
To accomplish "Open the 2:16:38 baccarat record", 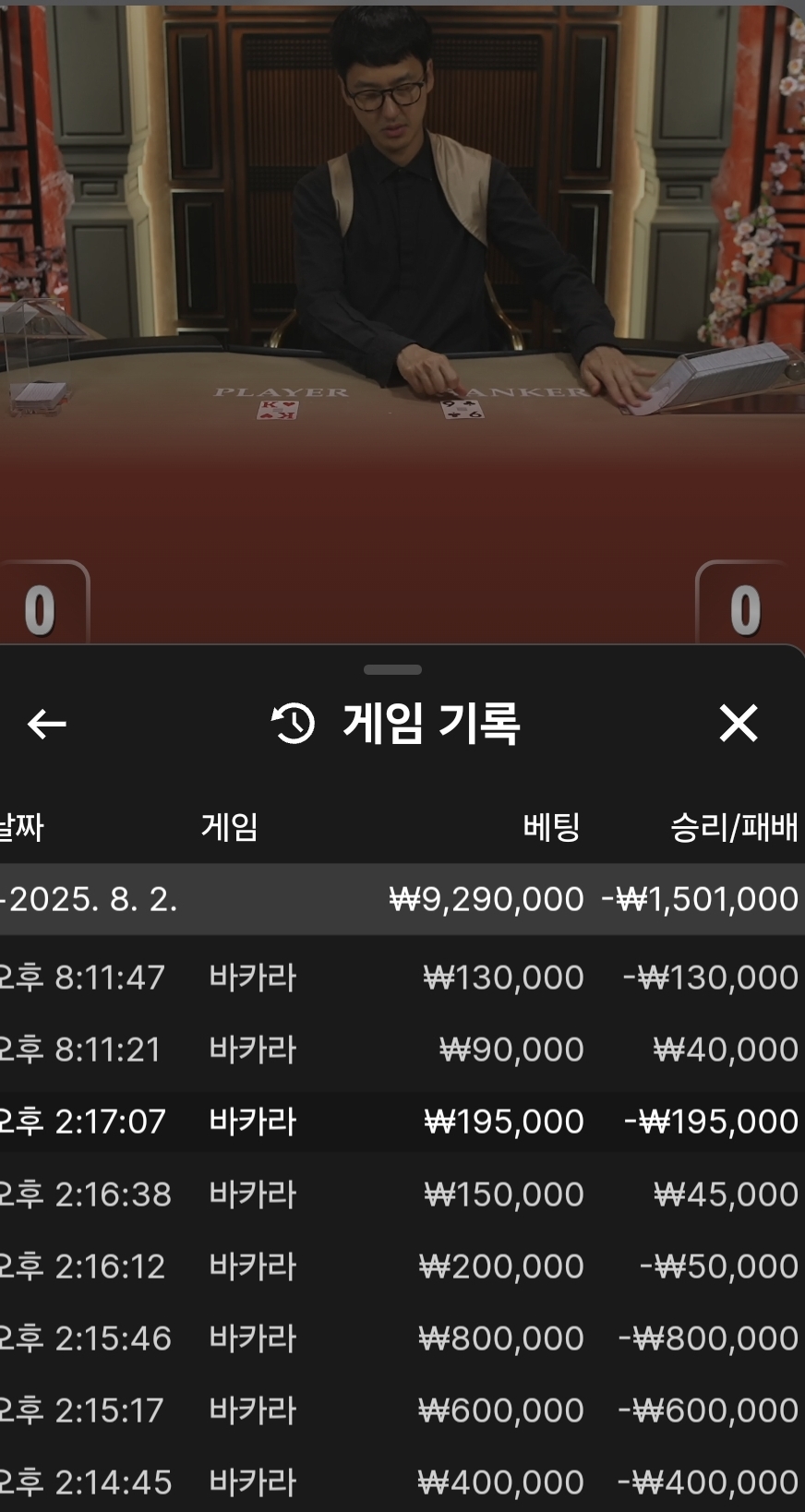I will click(402, 1194).
